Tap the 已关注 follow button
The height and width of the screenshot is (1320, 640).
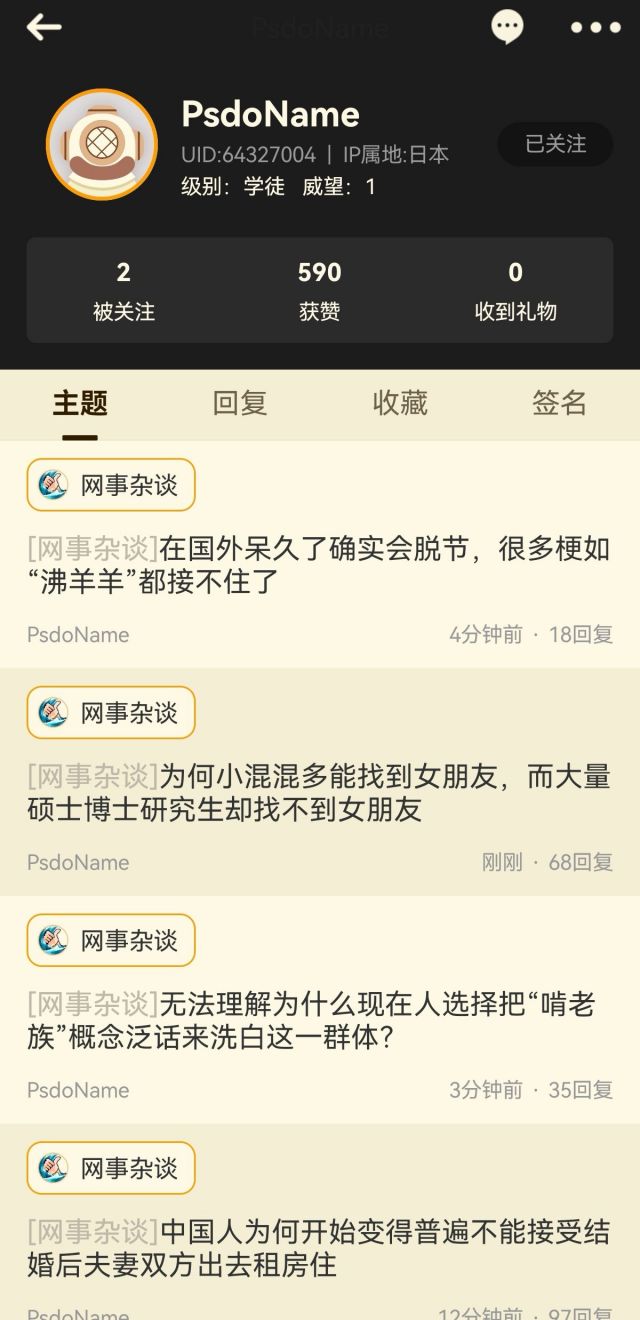tap(555, 144)
